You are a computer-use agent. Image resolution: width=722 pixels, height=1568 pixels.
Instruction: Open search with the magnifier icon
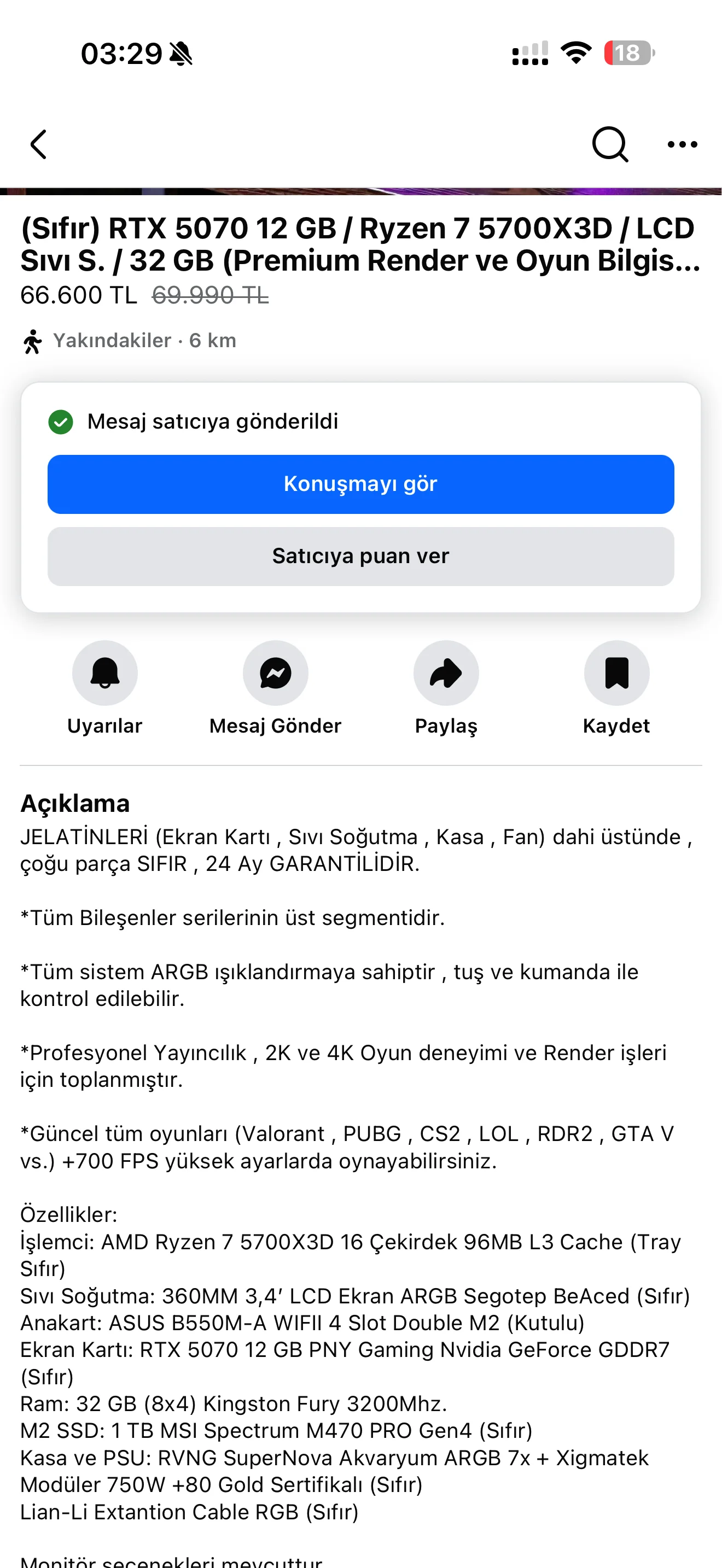pyautogui.click(x=609, y=145)
